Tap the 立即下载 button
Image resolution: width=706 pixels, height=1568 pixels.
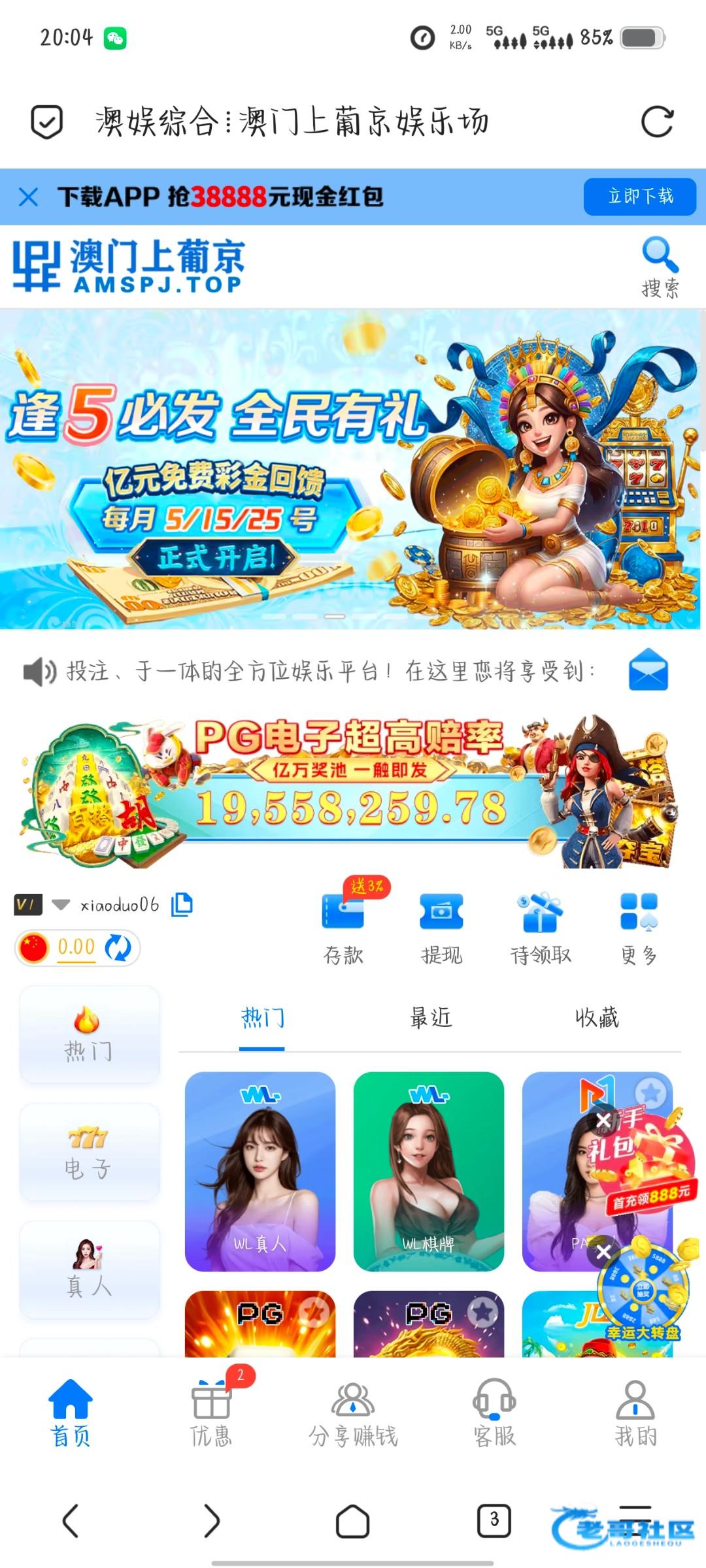point(639,196)
